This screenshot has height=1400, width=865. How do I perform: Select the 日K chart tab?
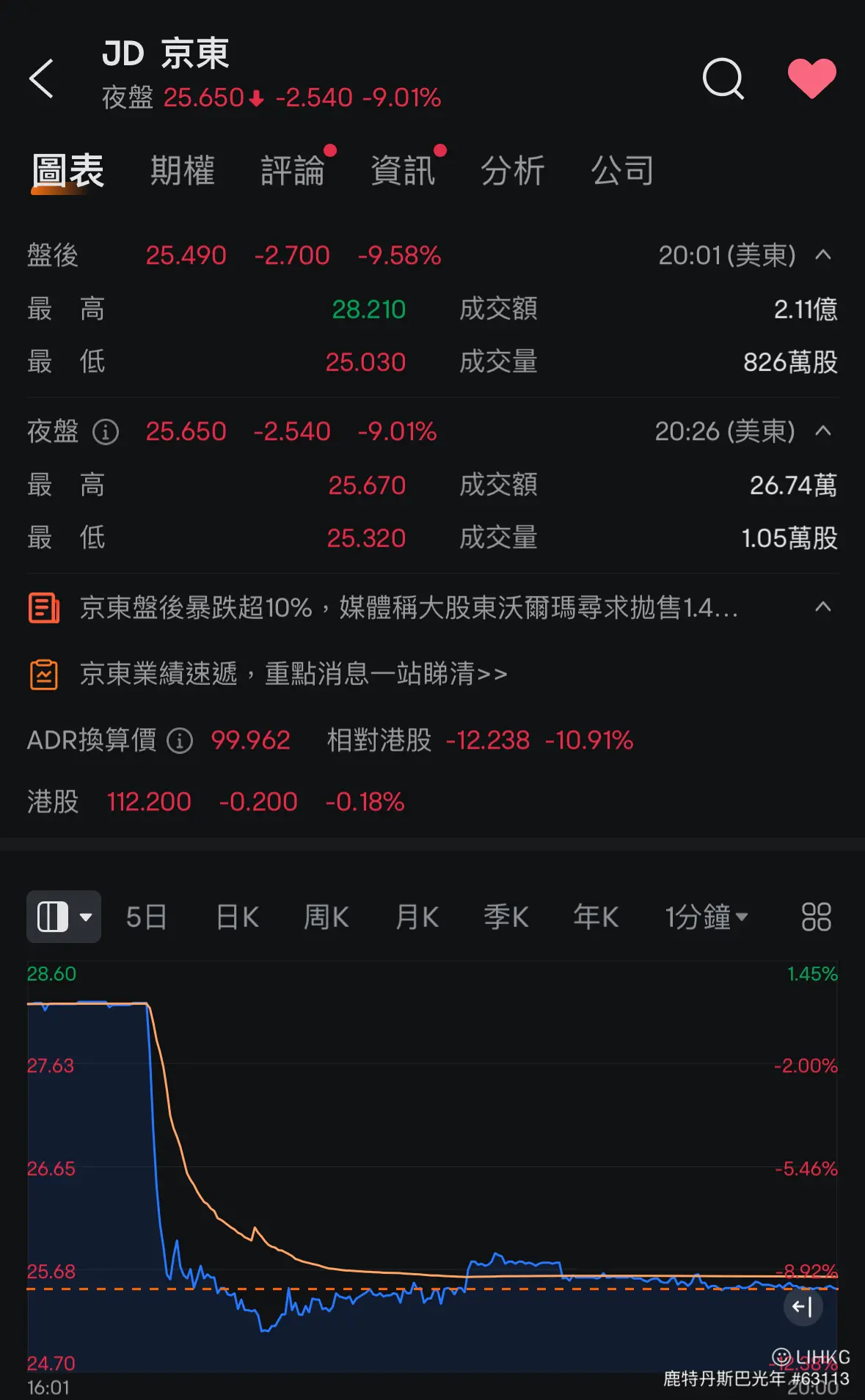tap(236, 917)
